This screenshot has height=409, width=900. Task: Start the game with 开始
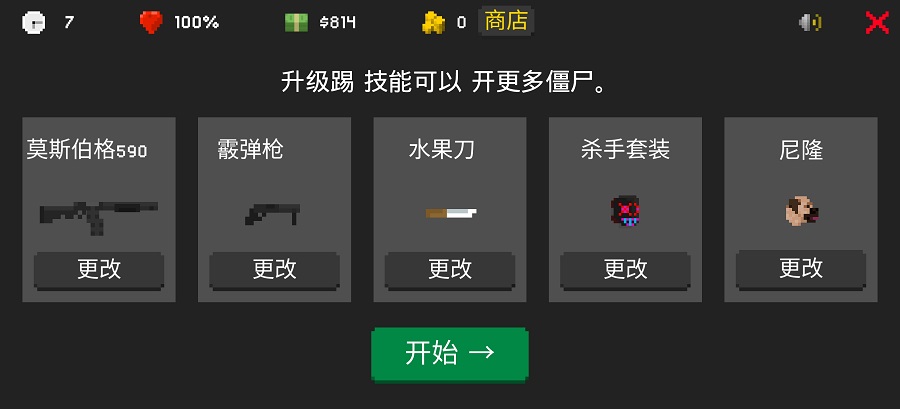(x=450, y=353)
